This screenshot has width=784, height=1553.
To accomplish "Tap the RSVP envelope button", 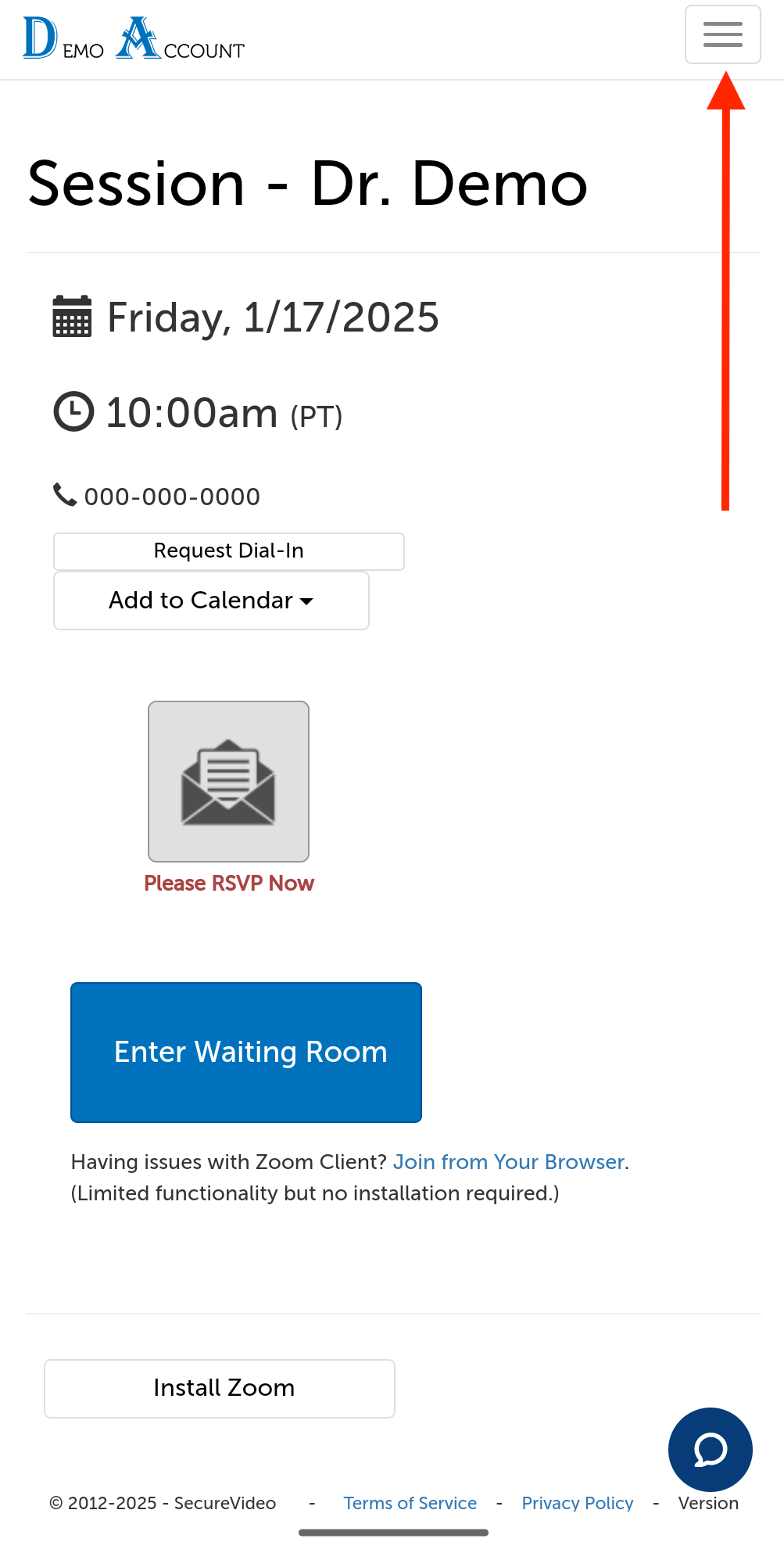I will 228,781.
